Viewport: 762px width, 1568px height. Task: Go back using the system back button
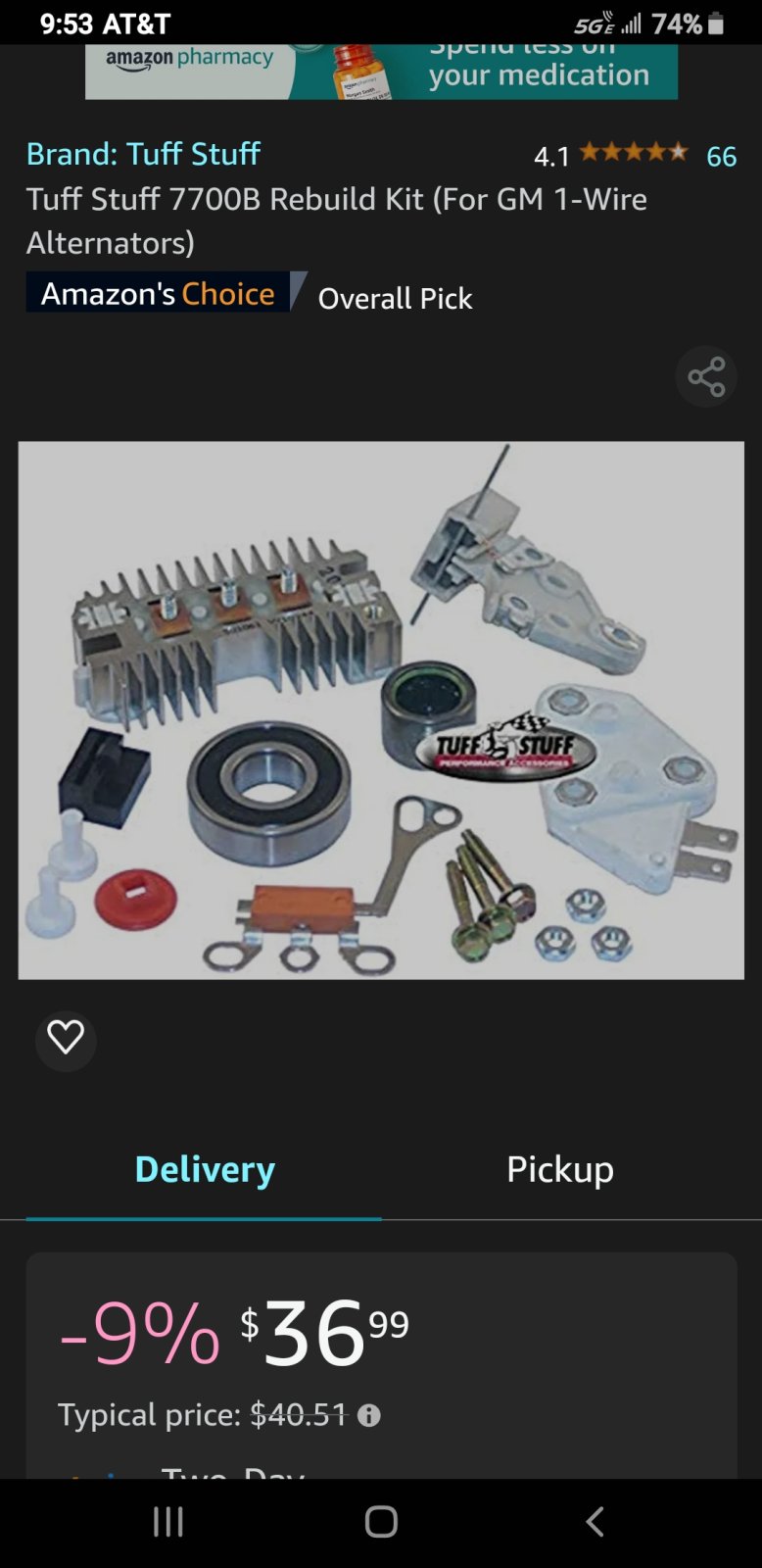click(595, 1522)
